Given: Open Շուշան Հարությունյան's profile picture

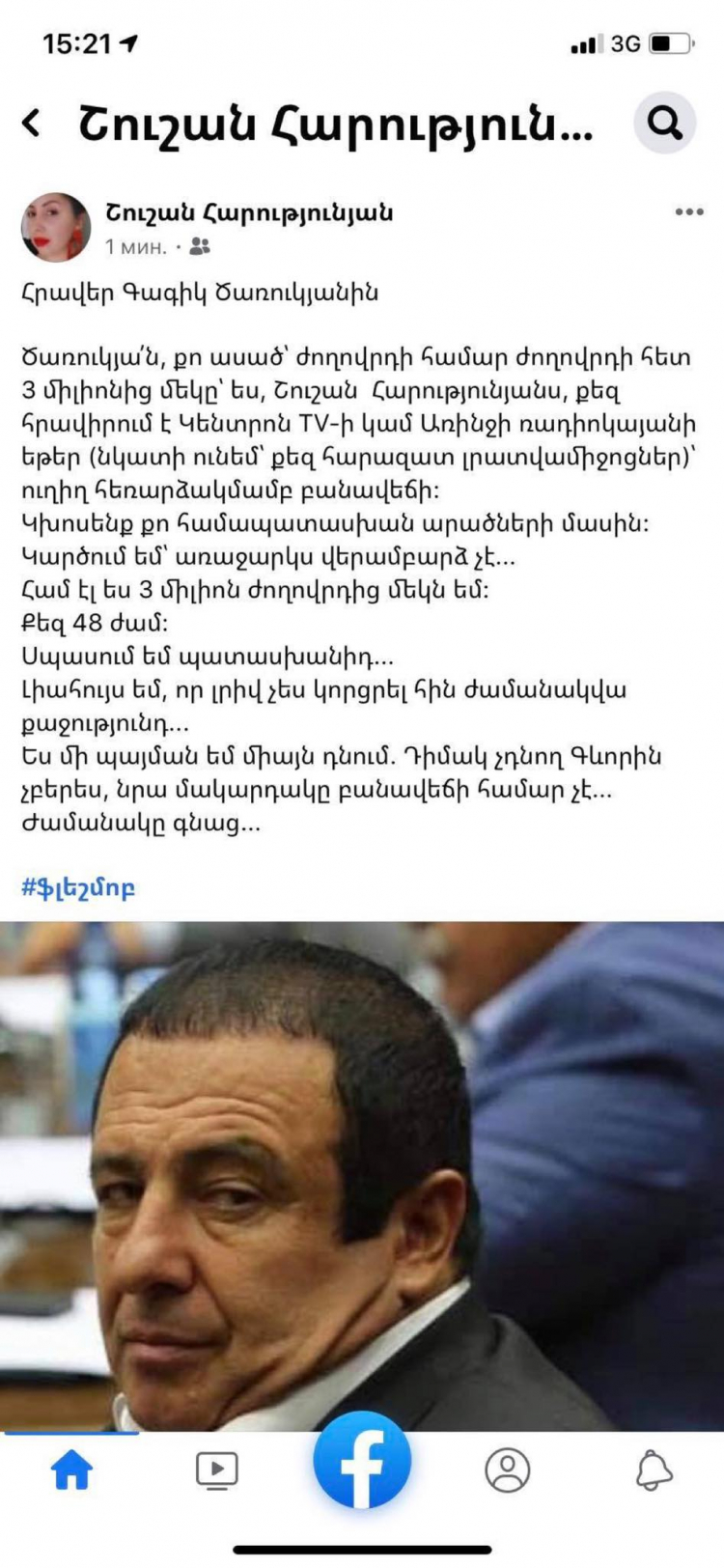Looking at the screenshot, I should (56, 228).
